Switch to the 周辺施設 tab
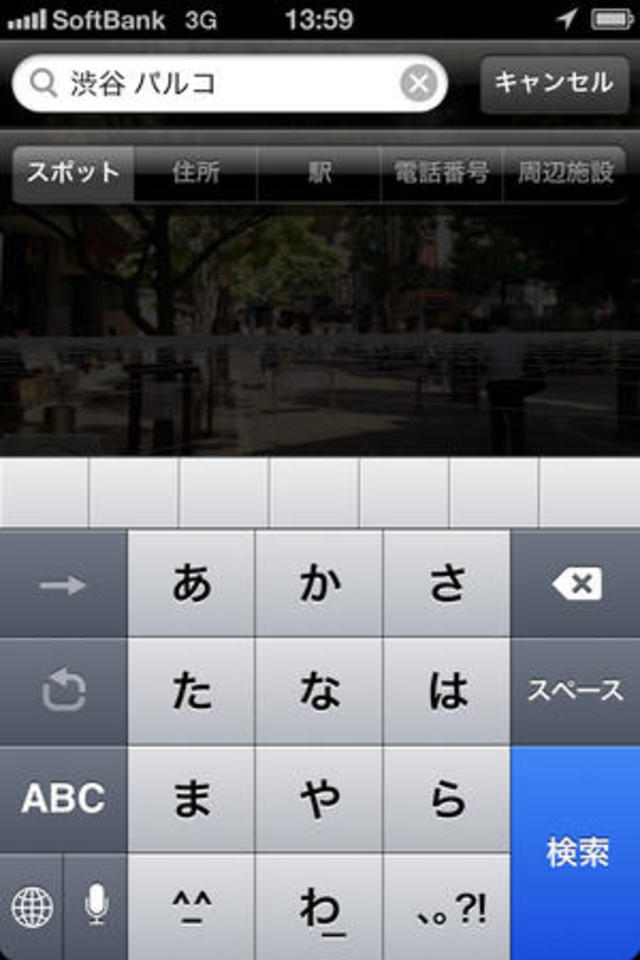 pos(565,174)
